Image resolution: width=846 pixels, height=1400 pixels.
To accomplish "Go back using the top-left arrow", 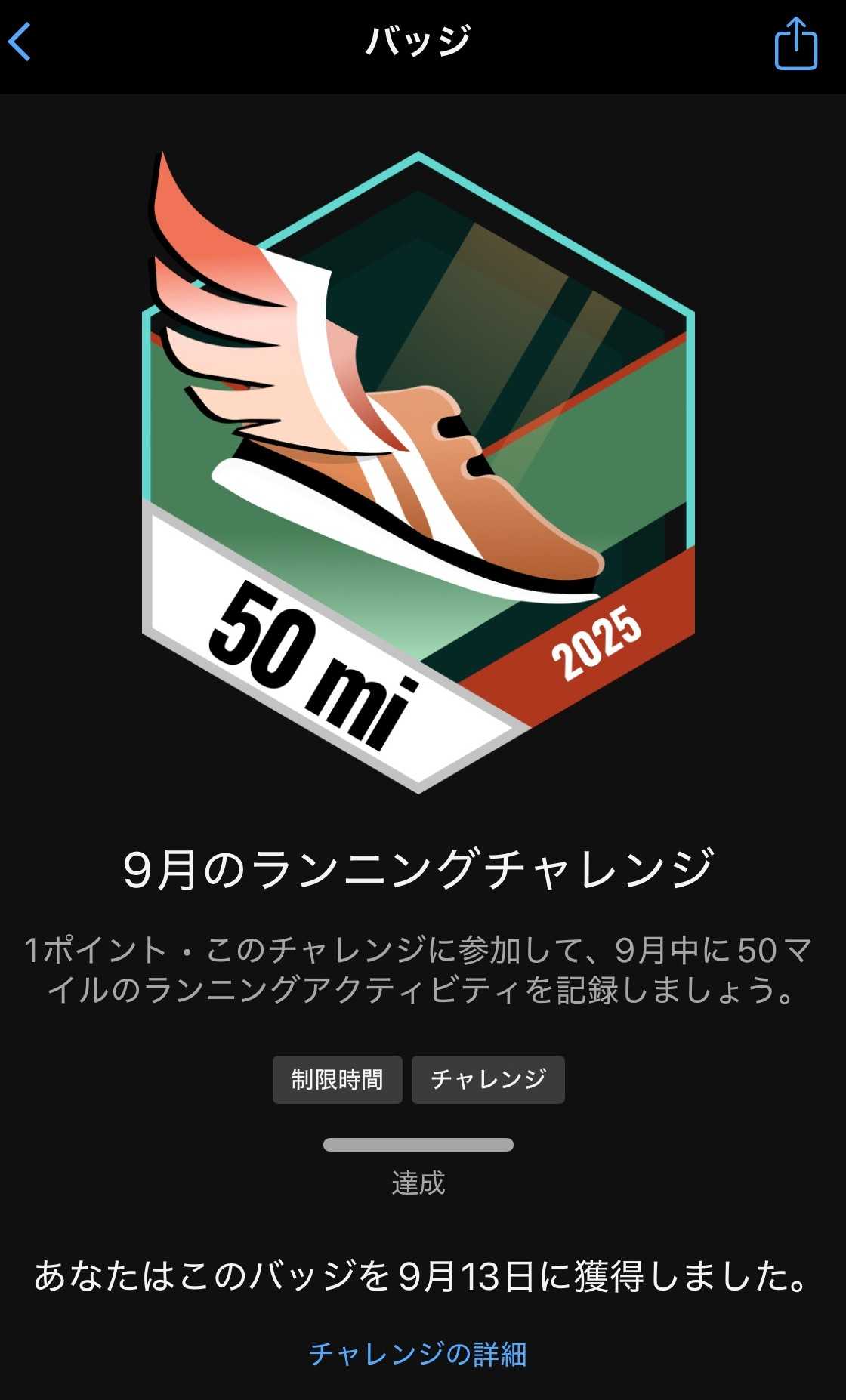I will point(21,42).
